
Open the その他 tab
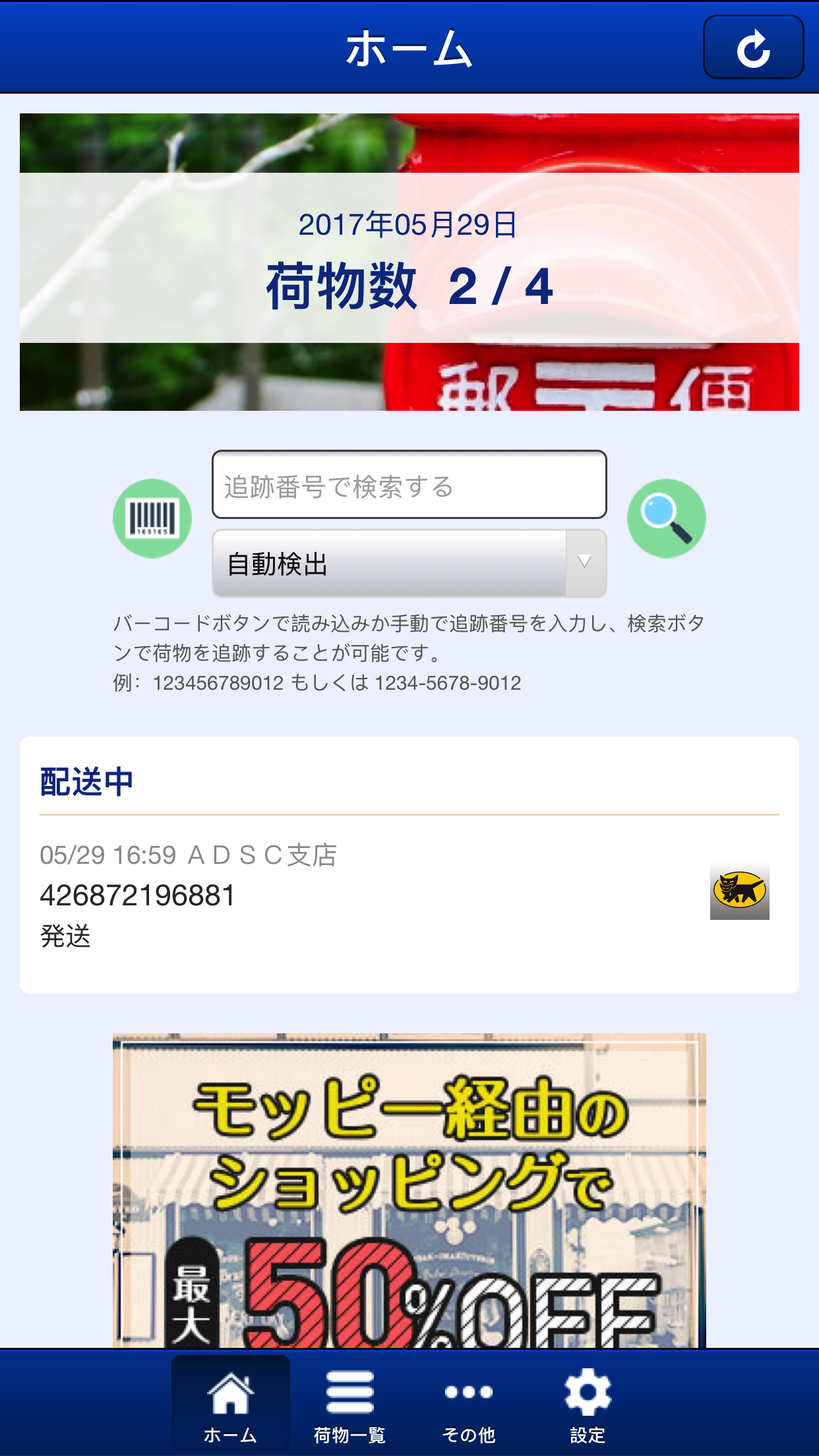pyautogui.click(x=468, y=1403)
